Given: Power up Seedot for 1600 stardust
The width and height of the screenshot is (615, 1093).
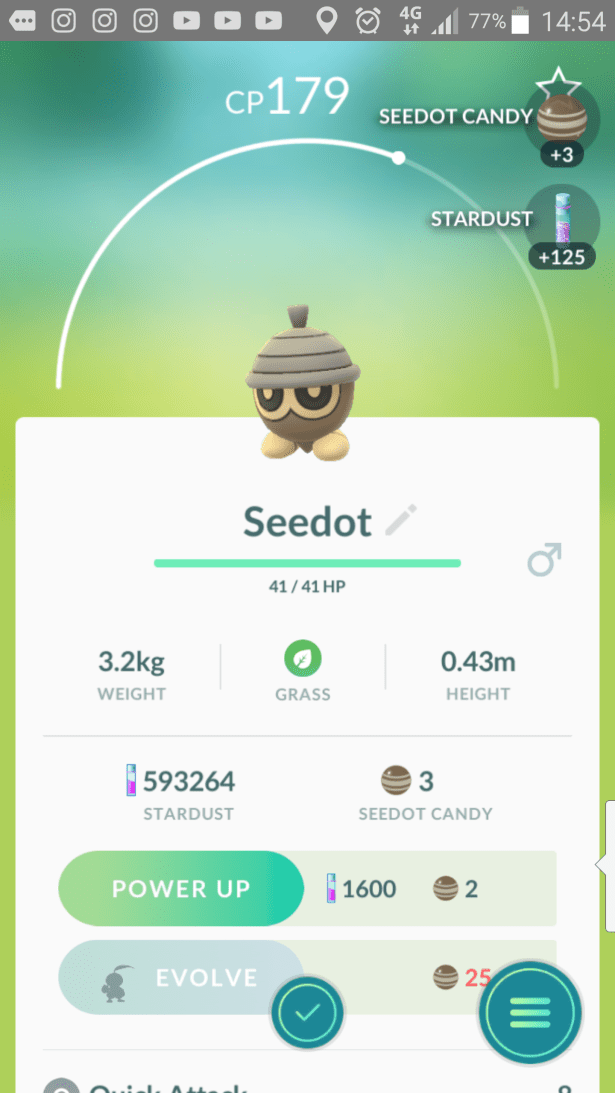Looking at the screenshot, I should tap(181, 888).
